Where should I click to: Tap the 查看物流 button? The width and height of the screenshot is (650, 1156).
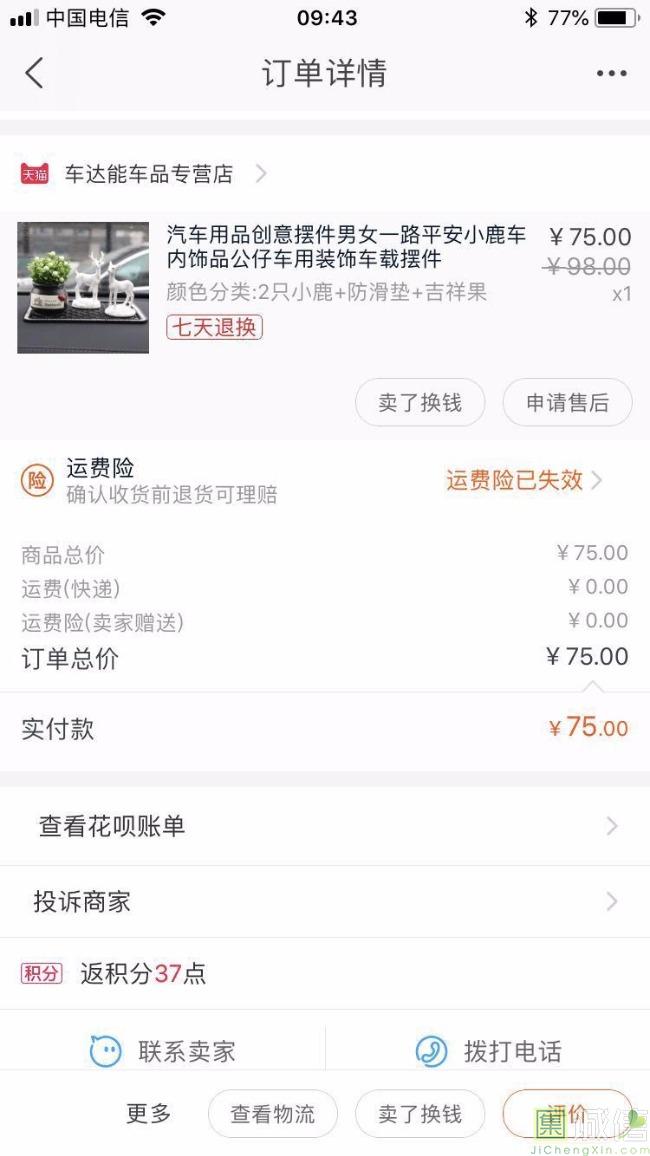click(x=273, y=1113)
